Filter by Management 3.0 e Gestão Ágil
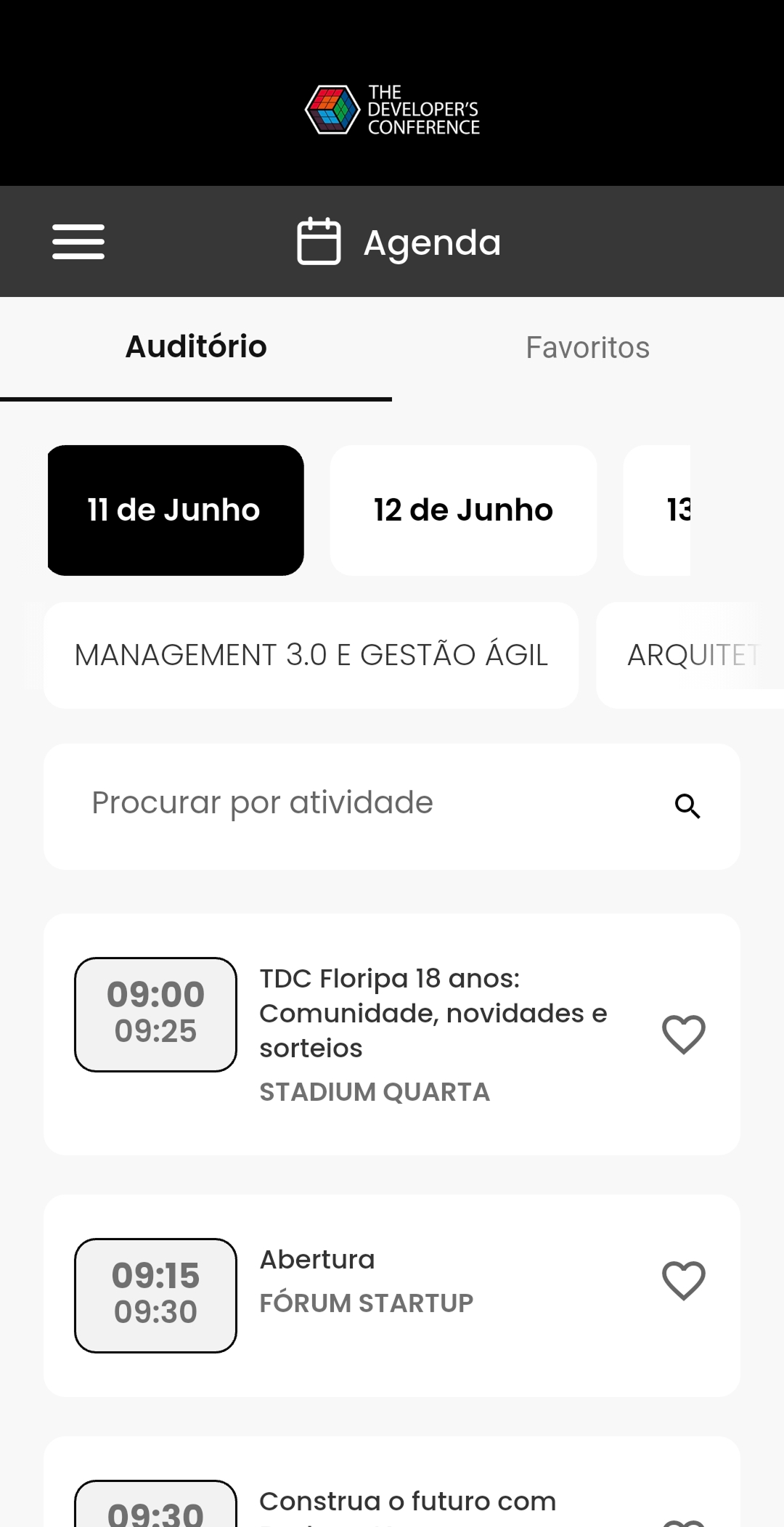Screen dimensions: 784x1527 click(x=311, y=655)
